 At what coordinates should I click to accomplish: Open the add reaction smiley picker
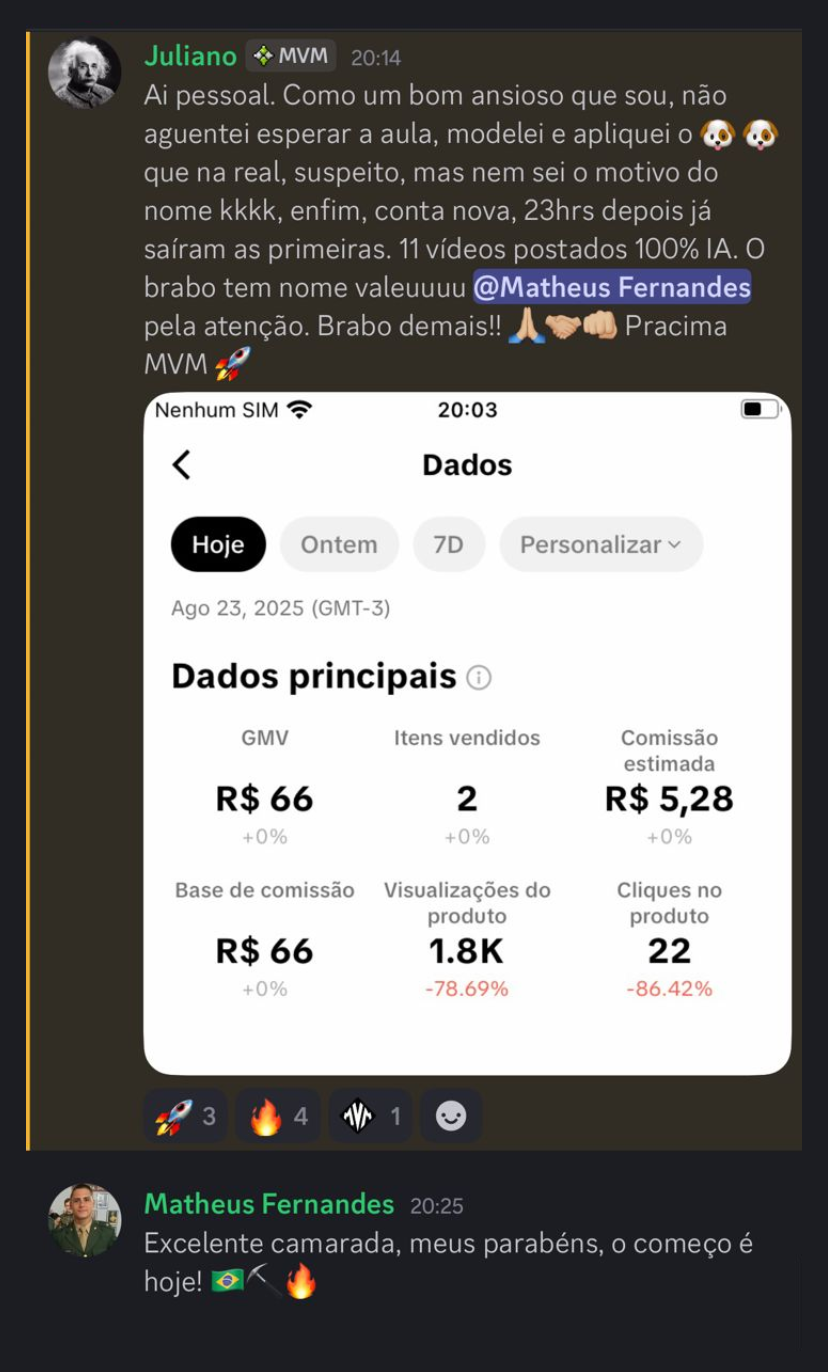pyautogui.click(x=451, y=1116)
